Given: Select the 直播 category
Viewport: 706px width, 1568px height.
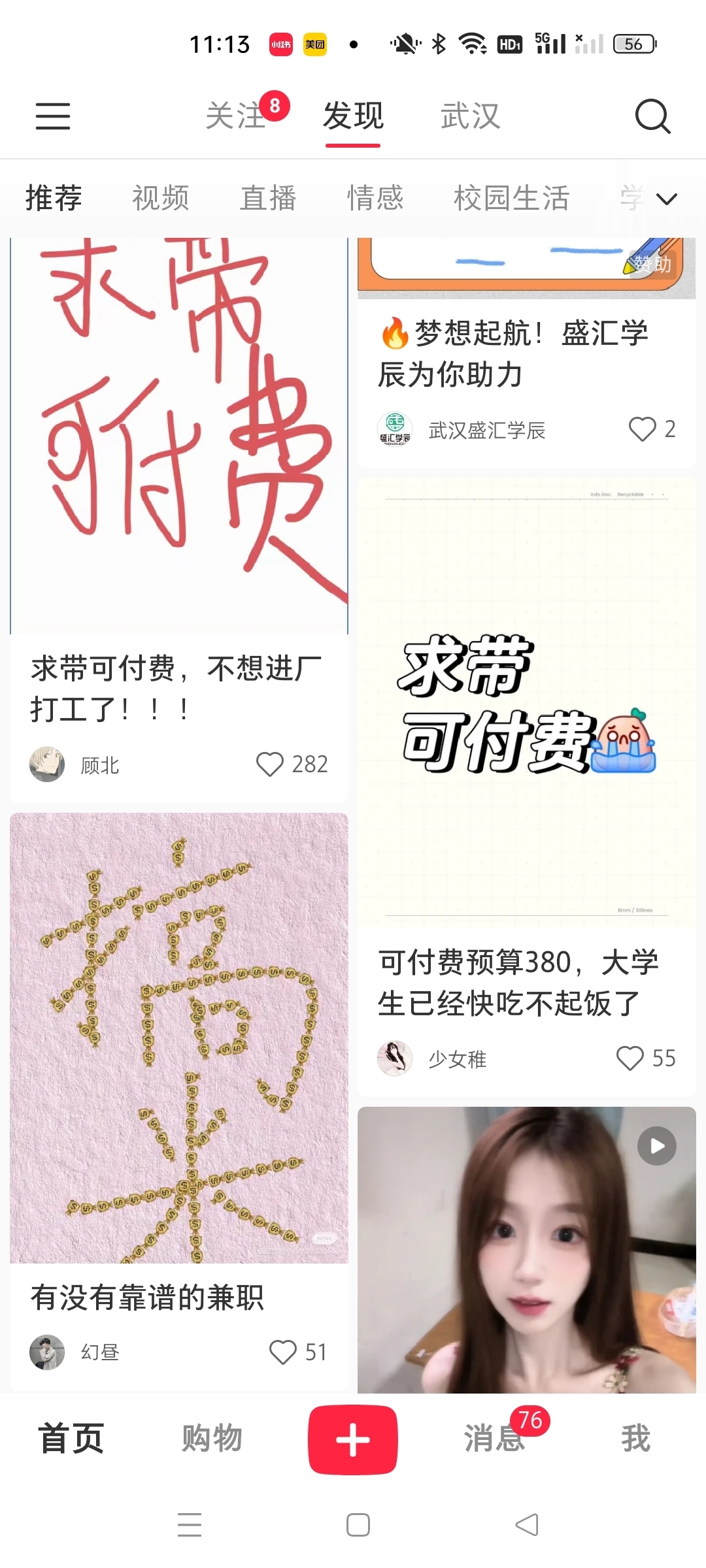Looking at the screenshot, I should coord(268,198).
